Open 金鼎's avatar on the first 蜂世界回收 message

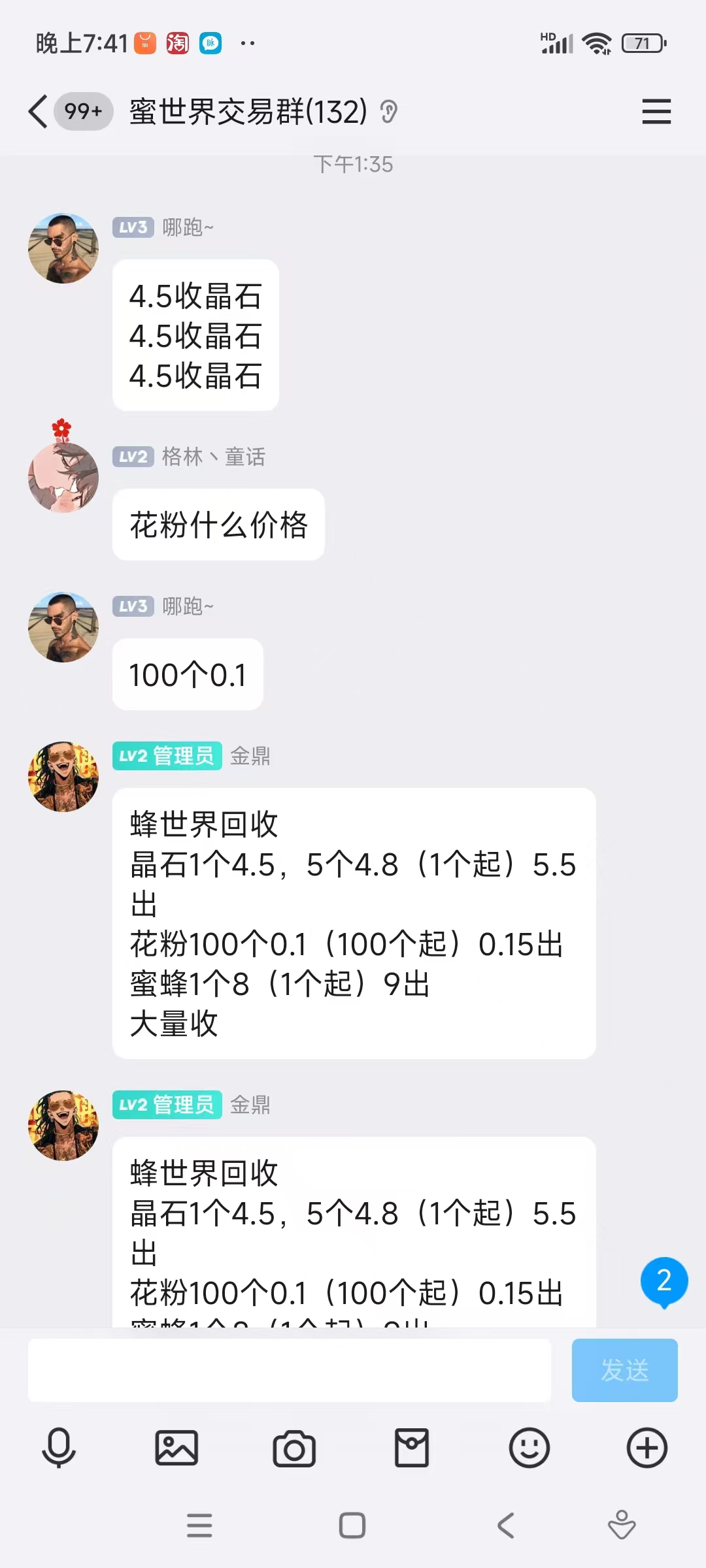[x=63, y=777]
